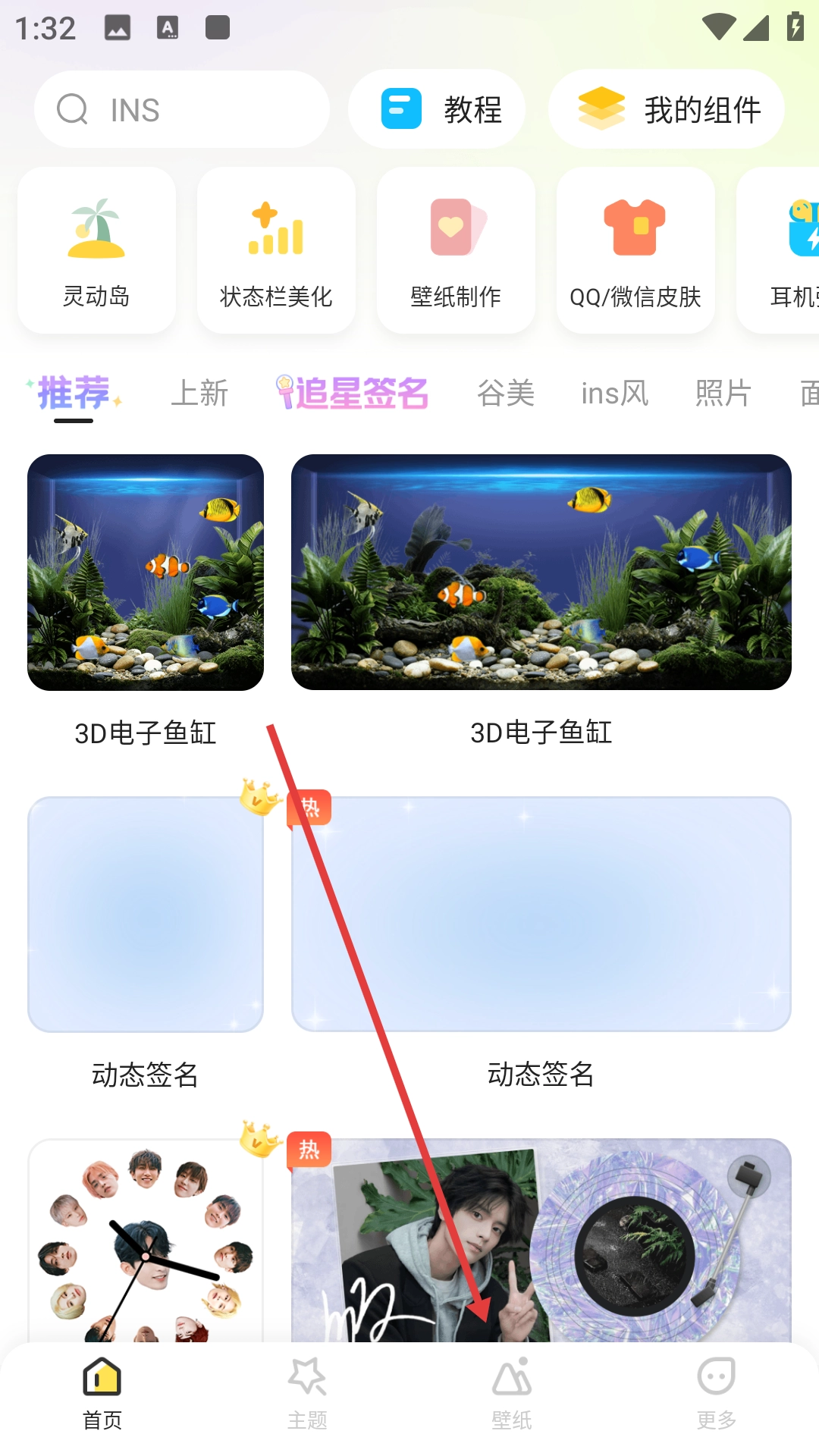This screenshot has height=1456, width=819.
Task: Switch to the 照片 tab
Action: (723, 394)
